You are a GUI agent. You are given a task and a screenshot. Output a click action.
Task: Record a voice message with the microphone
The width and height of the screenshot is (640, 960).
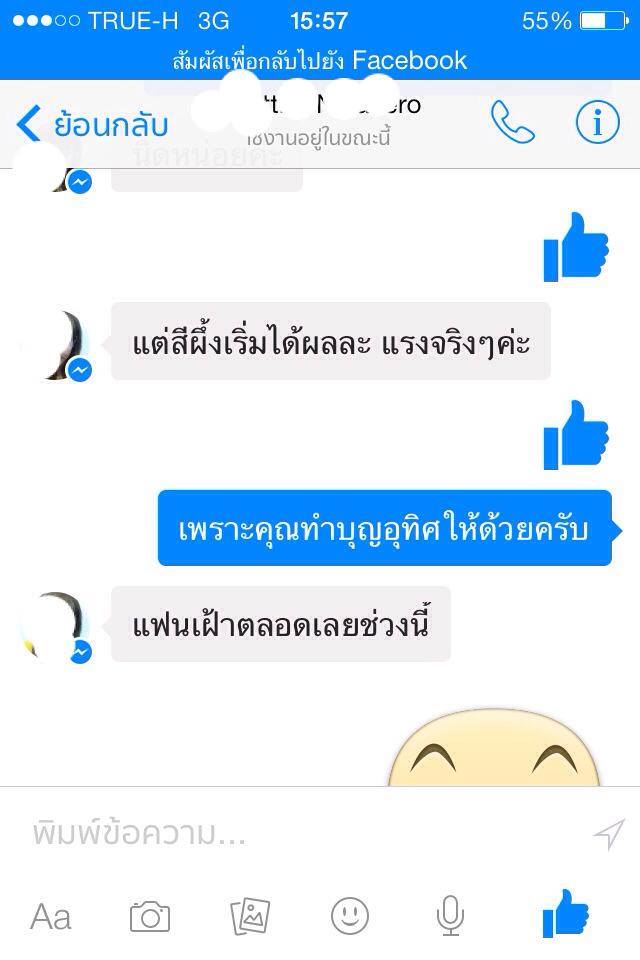pos(450,915)
